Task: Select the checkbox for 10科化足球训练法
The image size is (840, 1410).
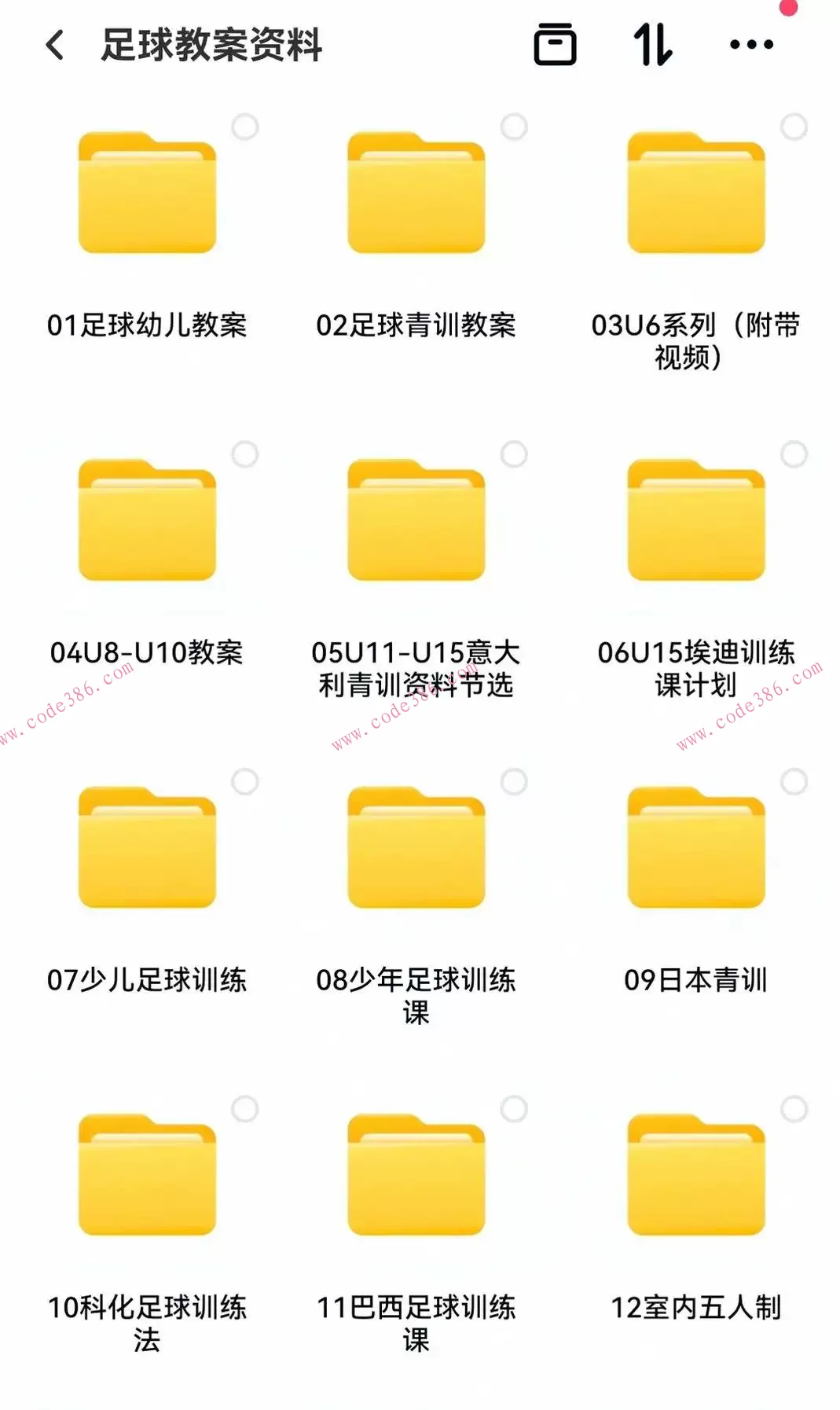Action: click(244, 1107)
